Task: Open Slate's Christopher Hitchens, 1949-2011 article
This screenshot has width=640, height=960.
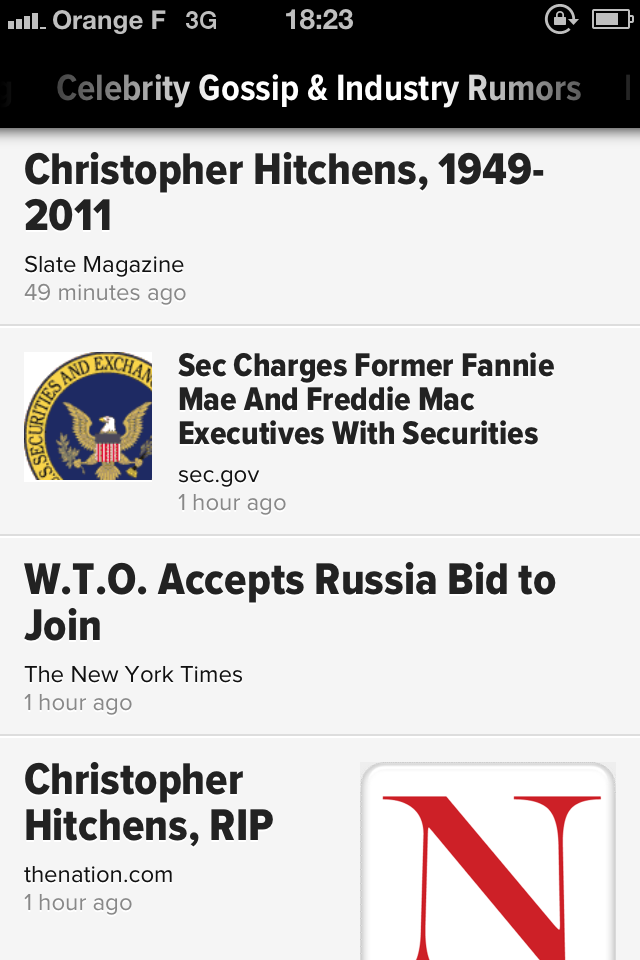Action: point(284,193)
